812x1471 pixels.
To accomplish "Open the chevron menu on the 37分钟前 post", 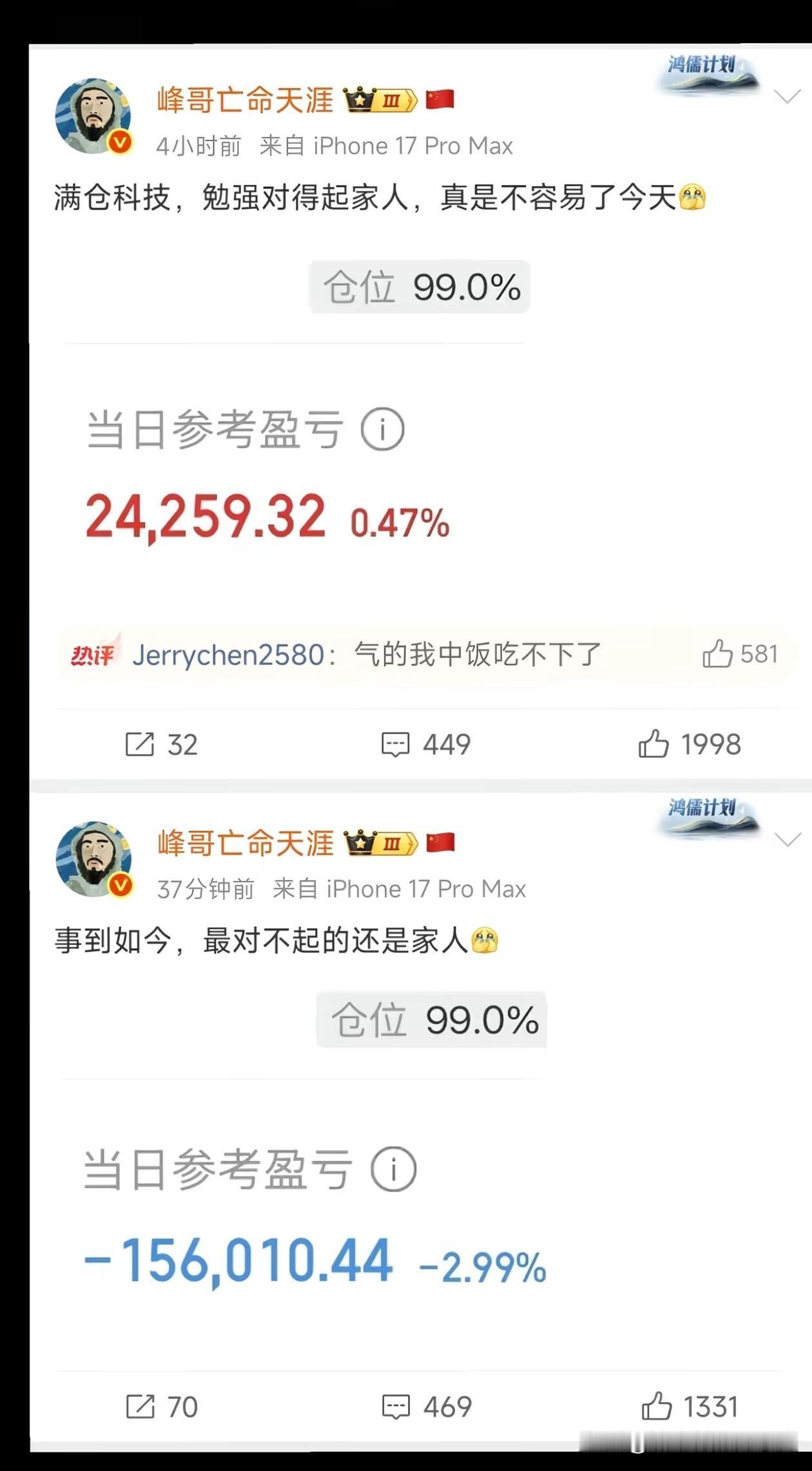I will [787, 840].
